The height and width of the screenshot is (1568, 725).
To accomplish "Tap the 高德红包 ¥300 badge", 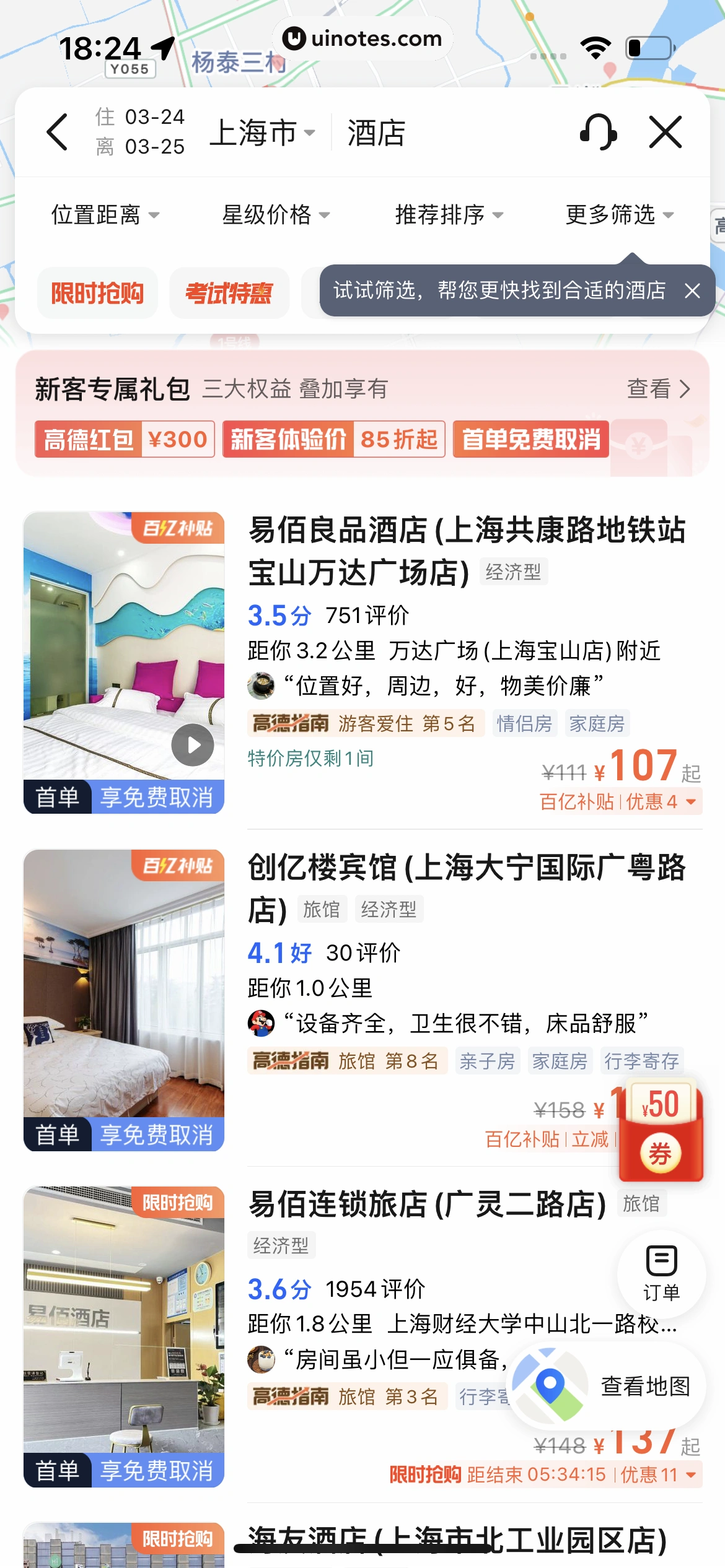I will [x=123, y=438].
